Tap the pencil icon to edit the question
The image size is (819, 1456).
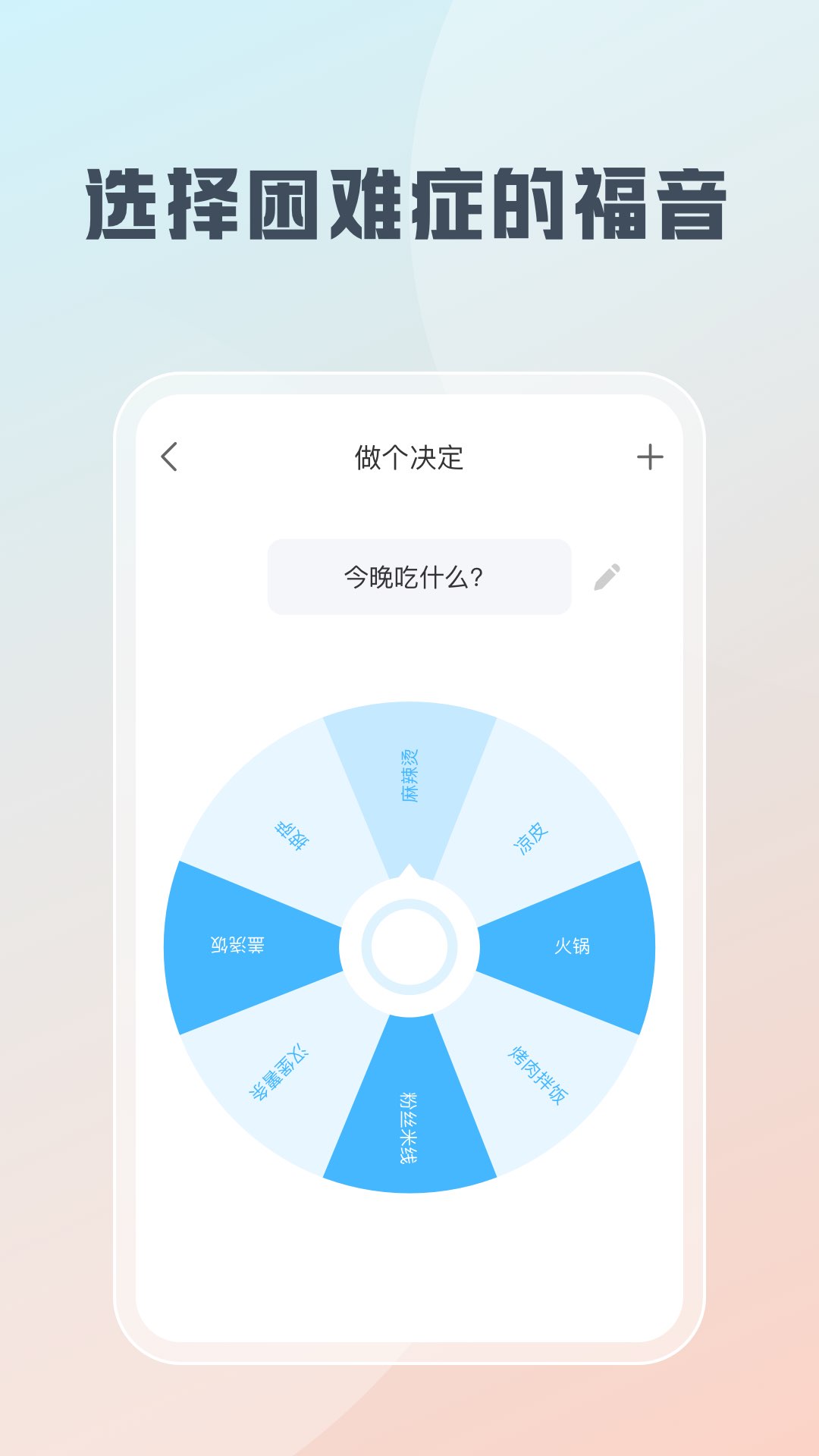click(607, 576)
